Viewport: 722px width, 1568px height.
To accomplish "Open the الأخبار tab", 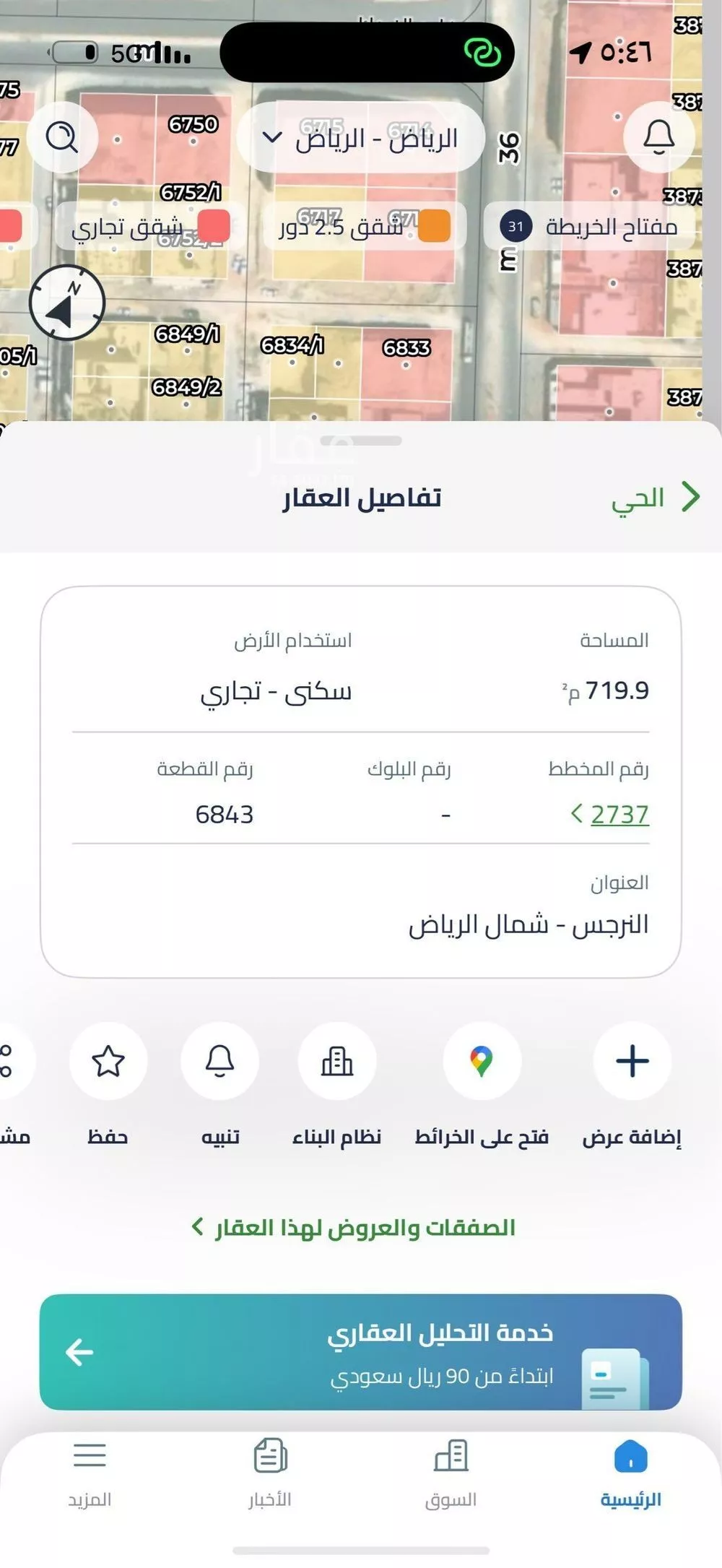I will click(x=269, y=1473).
